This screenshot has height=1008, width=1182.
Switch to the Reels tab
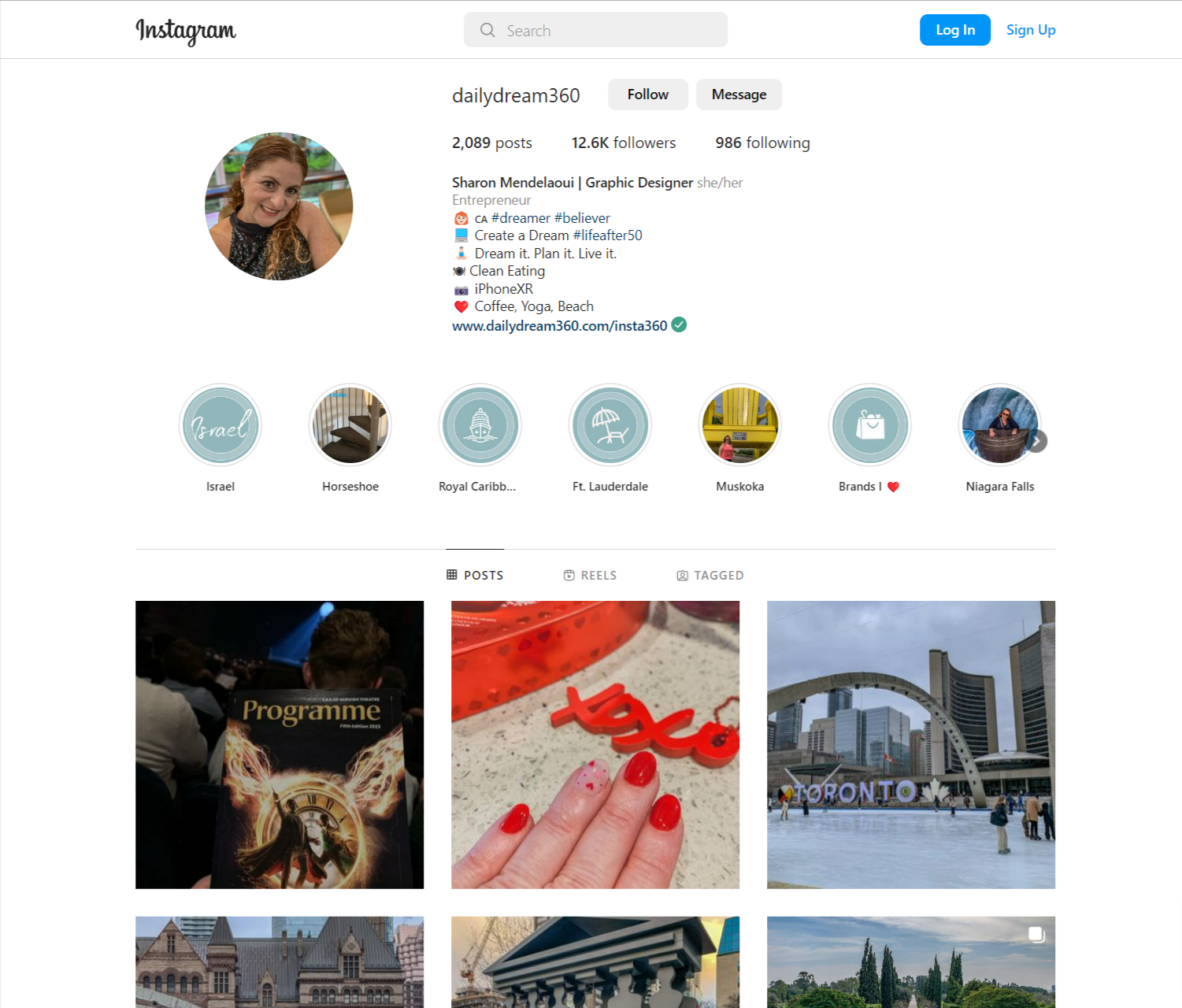[590, 576]
